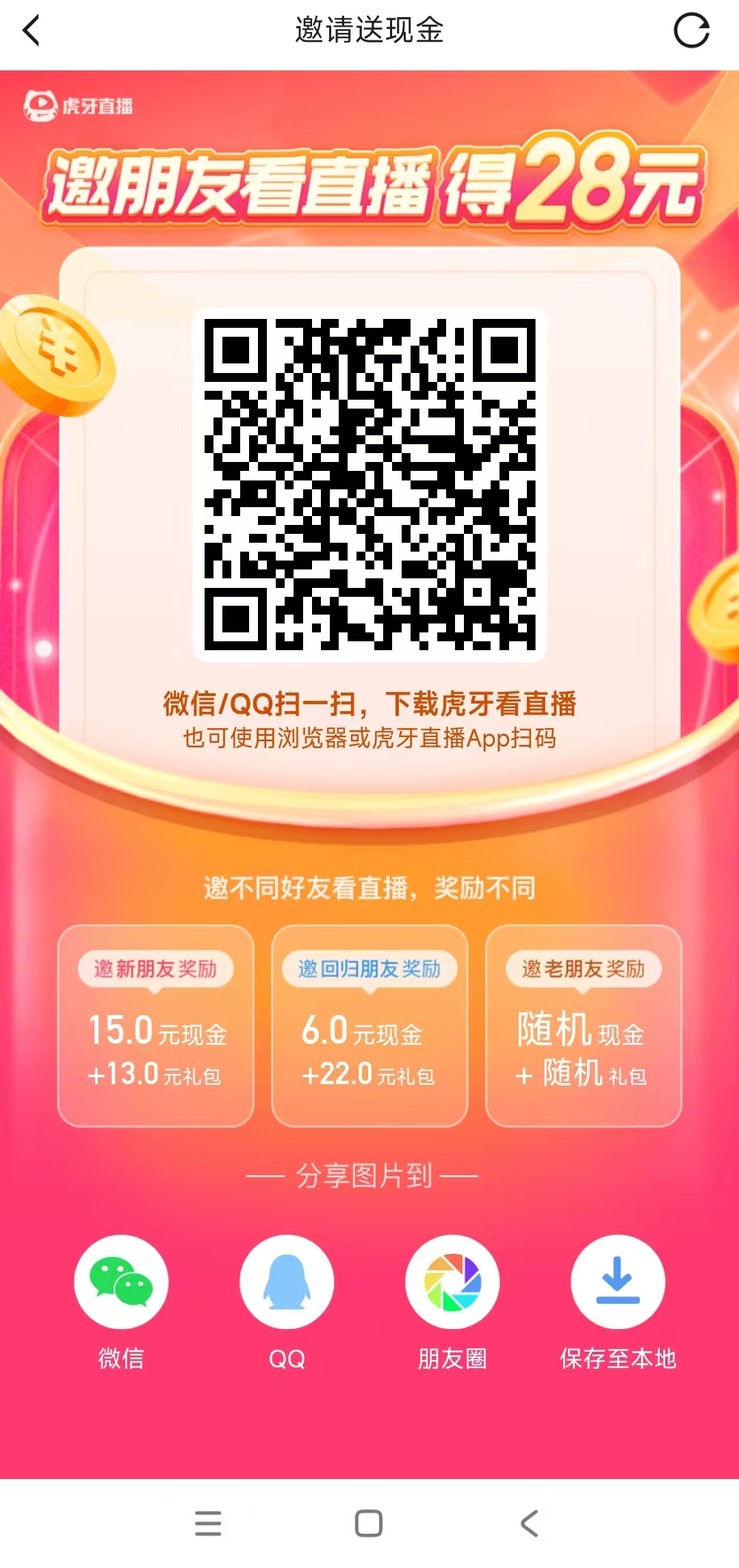Refresh the invite page
The image size is (739, 1568).
691,31
